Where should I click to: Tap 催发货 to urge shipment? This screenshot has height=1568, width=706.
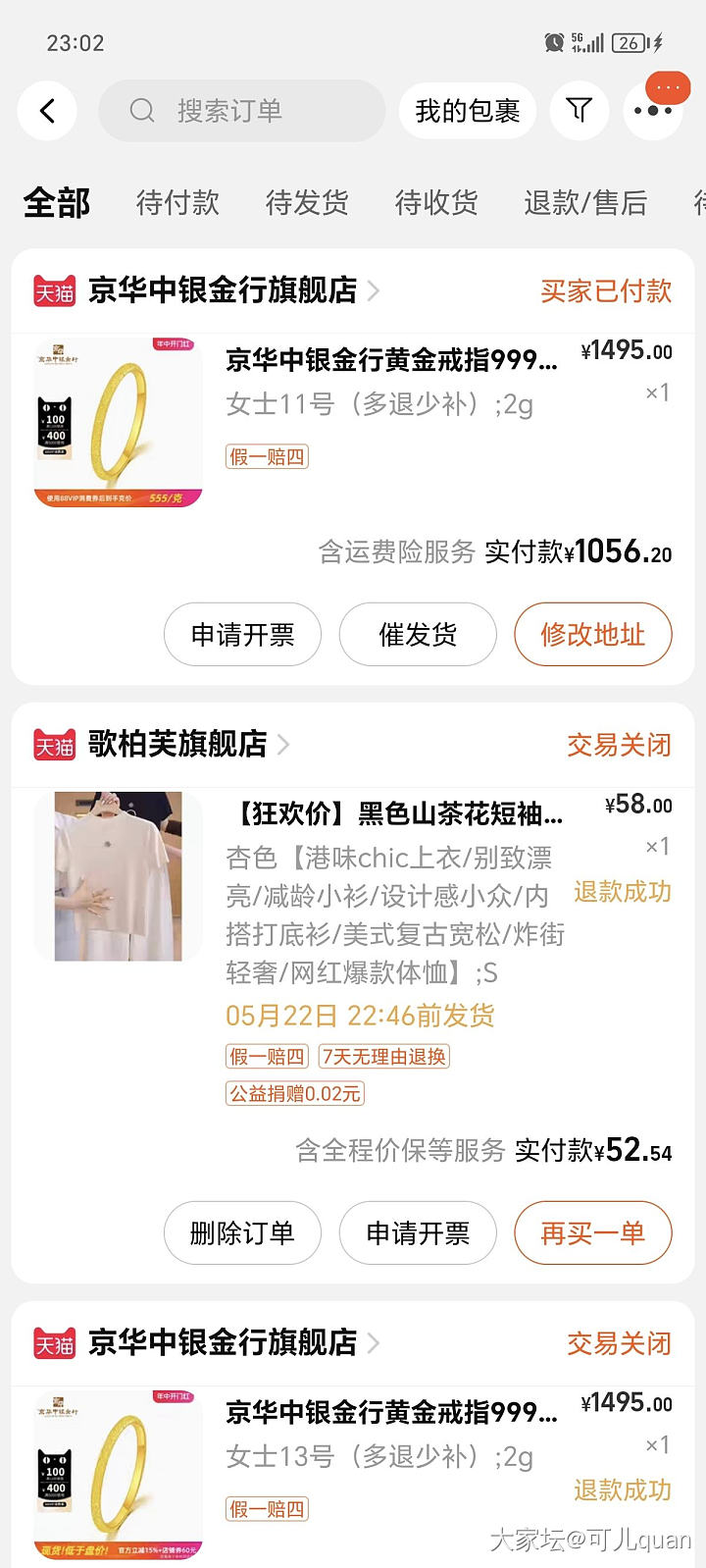[418, 635]
